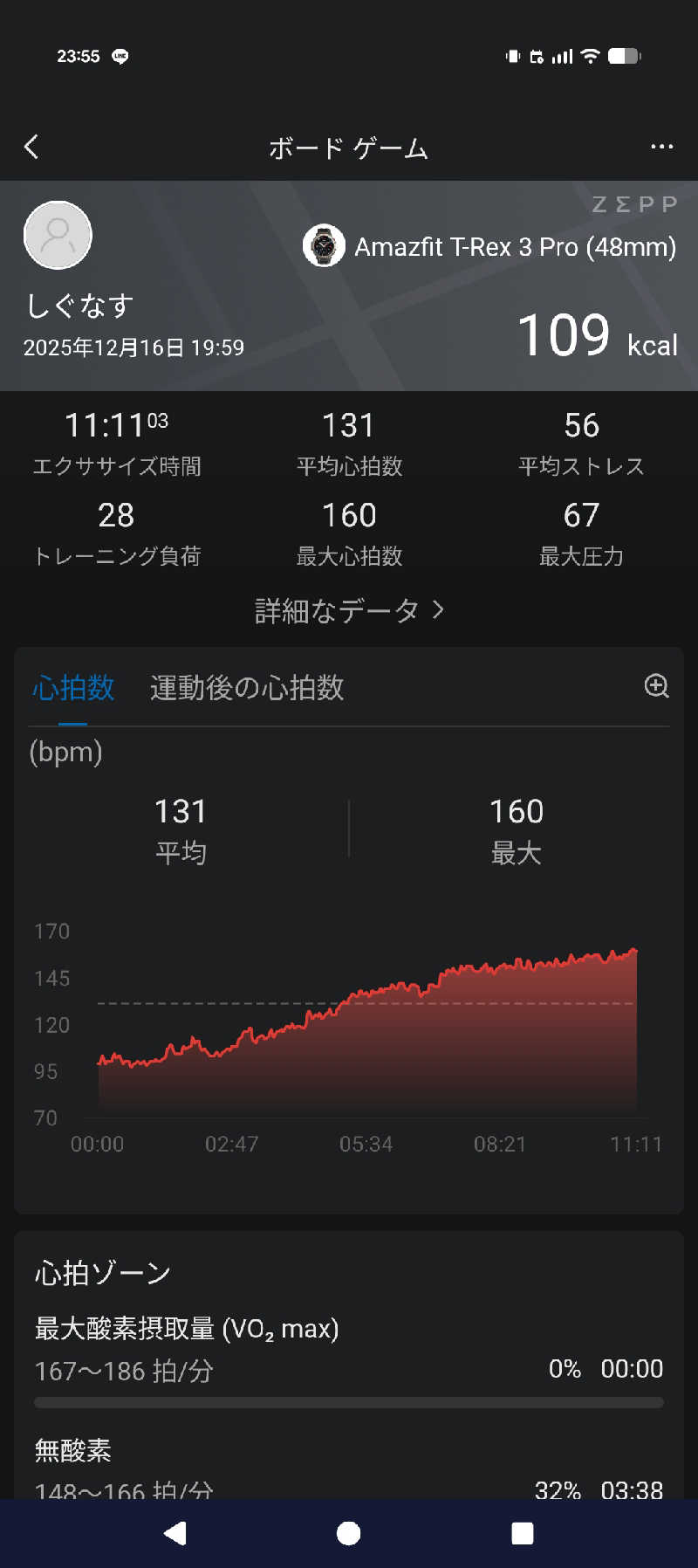This screenshot has width=698, height=1568.
Task: Tap the recent apps square button
Action: (522, 1532)
